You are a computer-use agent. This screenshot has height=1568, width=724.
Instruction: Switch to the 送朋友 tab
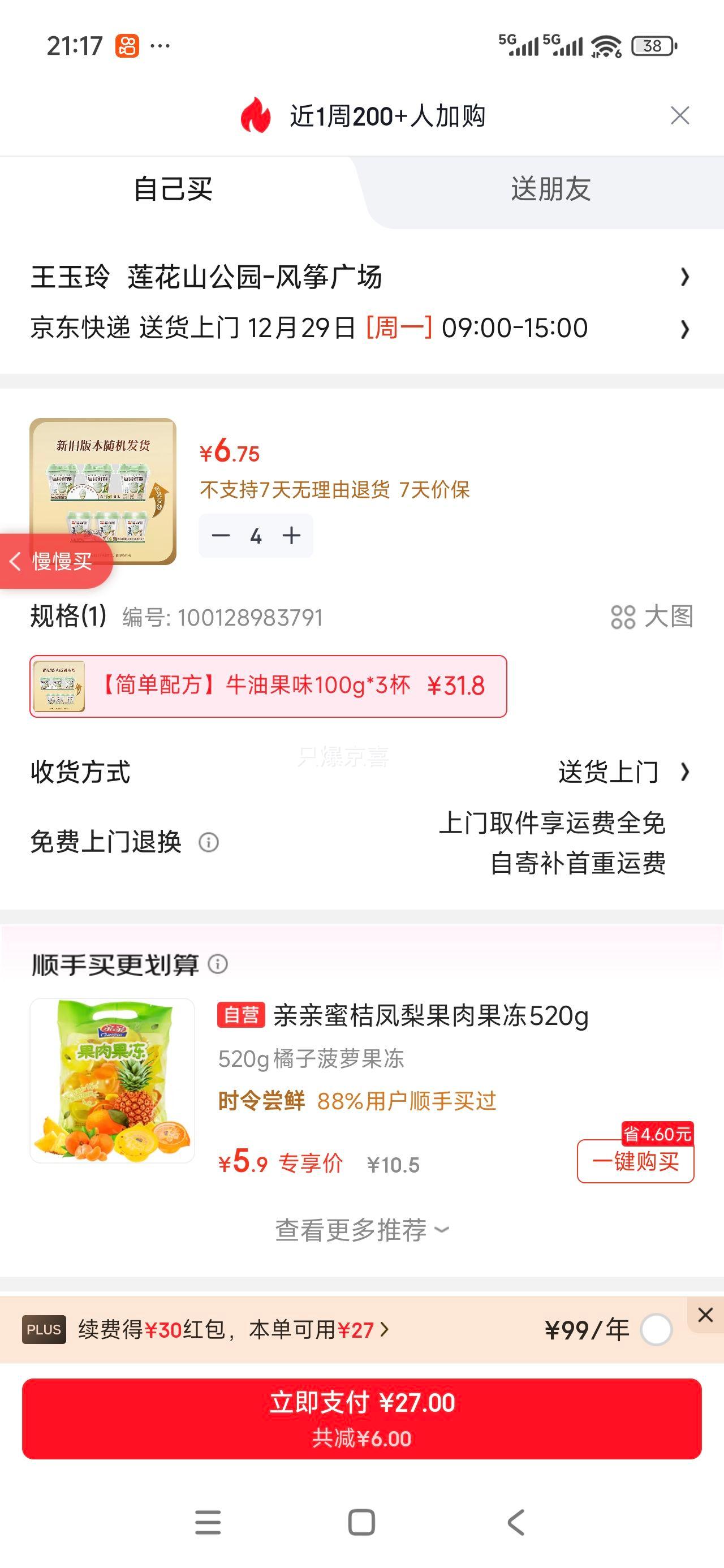[551, 190]
